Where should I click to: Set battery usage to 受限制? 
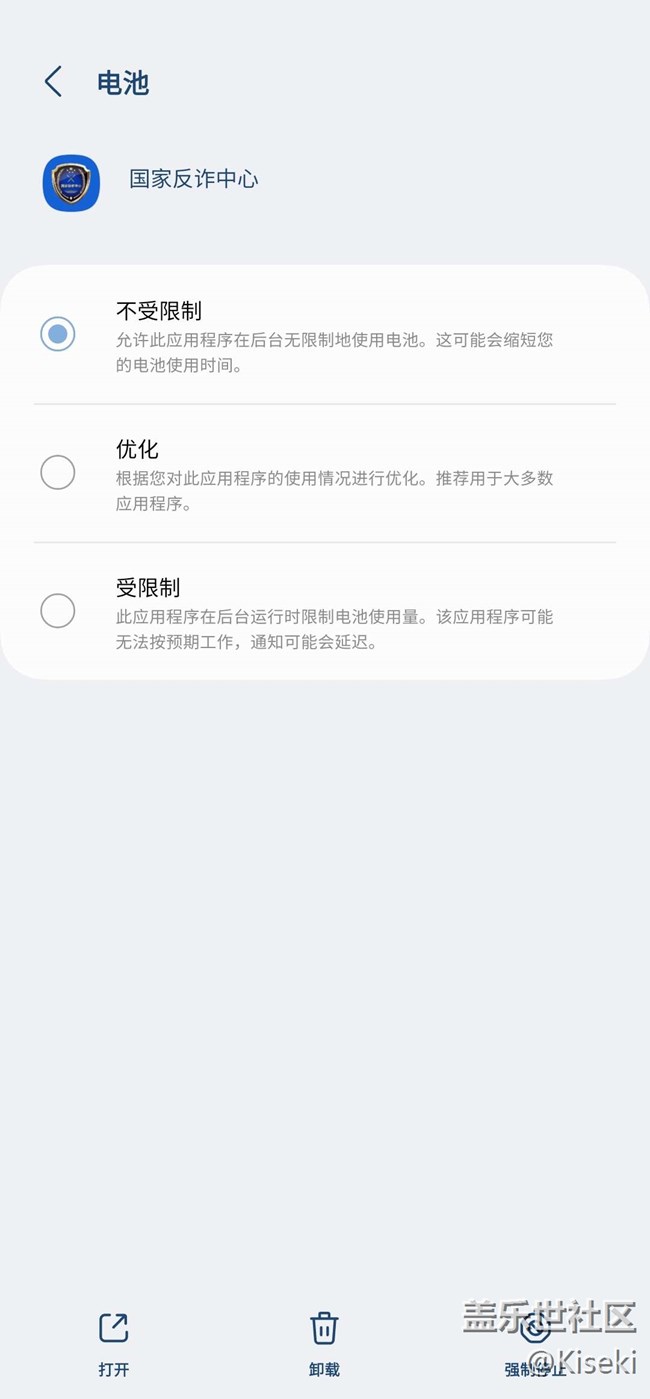coord(58,610)
